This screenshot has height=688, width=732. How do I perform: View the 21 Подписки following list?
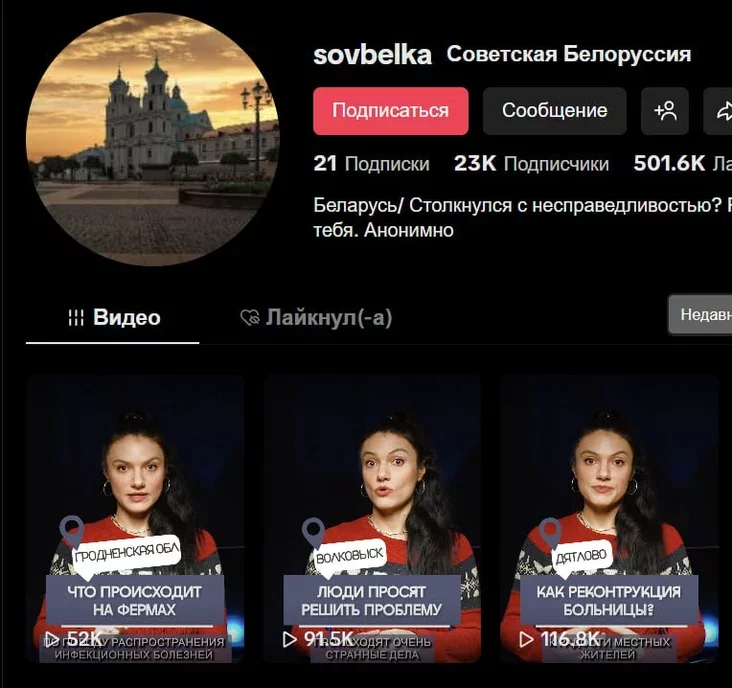click(x=371, y=164)
